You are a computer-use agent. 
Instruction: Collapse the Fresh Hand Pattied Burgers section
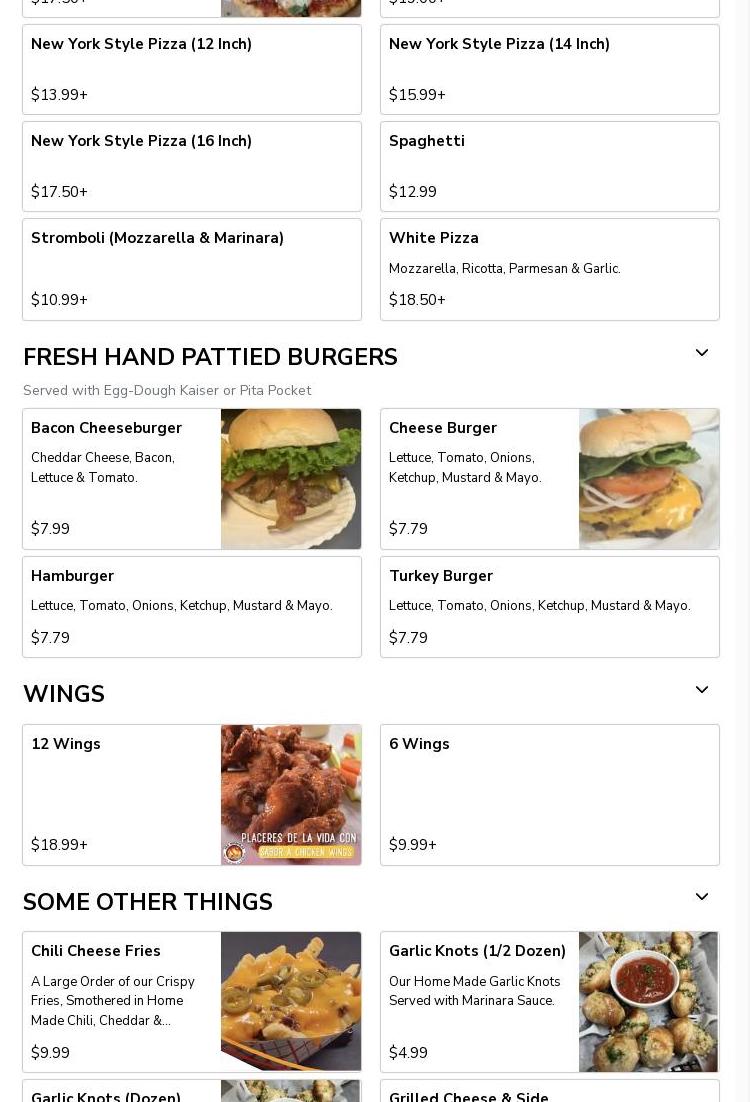click(701, 354)
